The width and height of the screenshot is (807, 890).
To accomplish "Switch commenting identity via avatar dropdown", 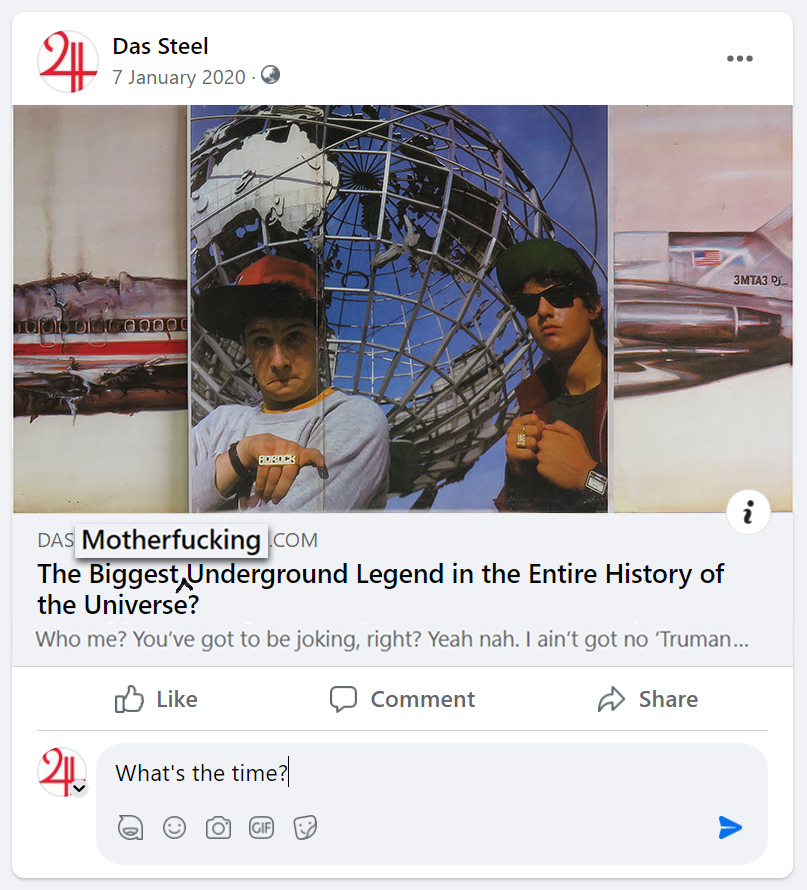I will (79, 788).
